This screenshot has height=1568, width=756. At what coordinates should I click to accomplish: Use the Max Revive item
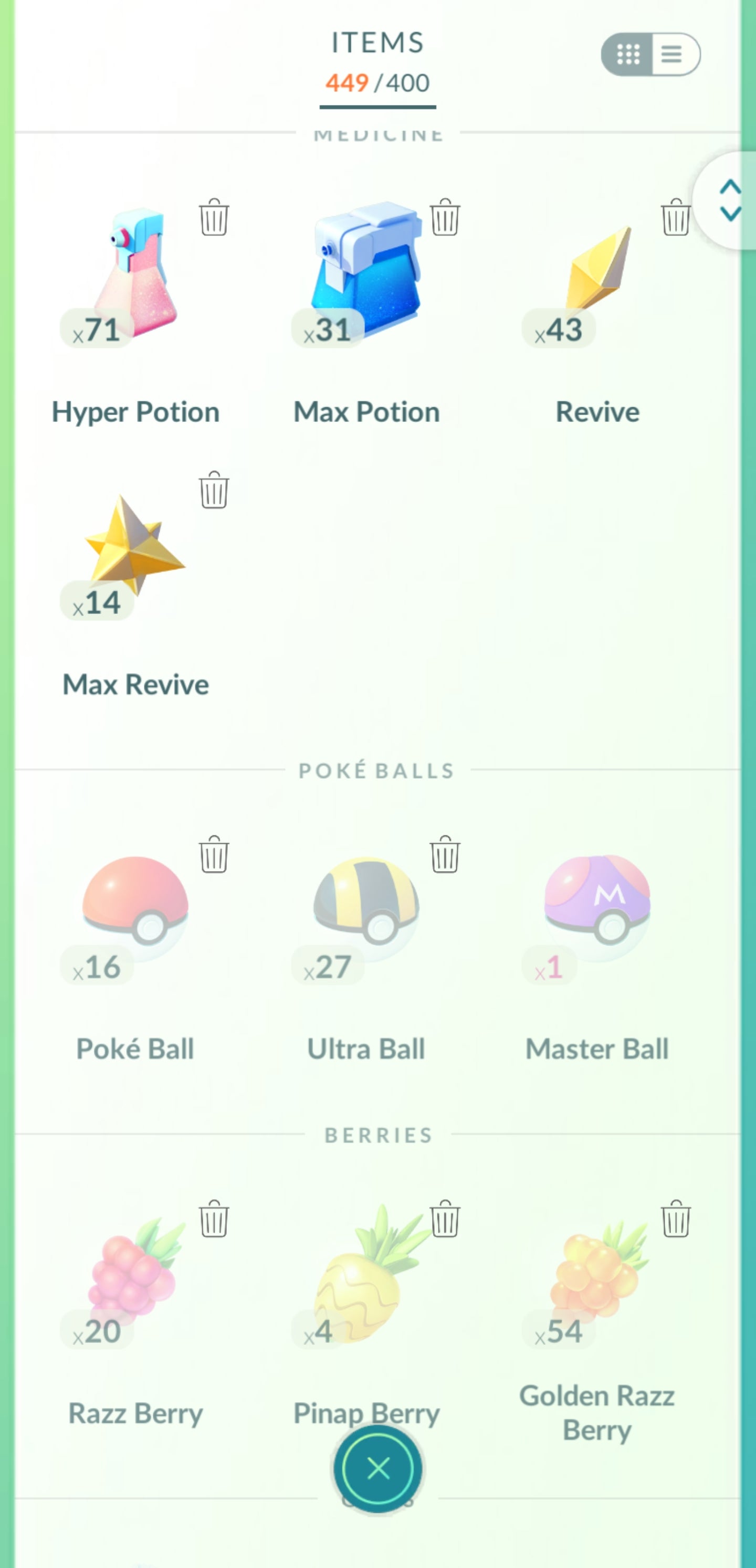[135, 548]
